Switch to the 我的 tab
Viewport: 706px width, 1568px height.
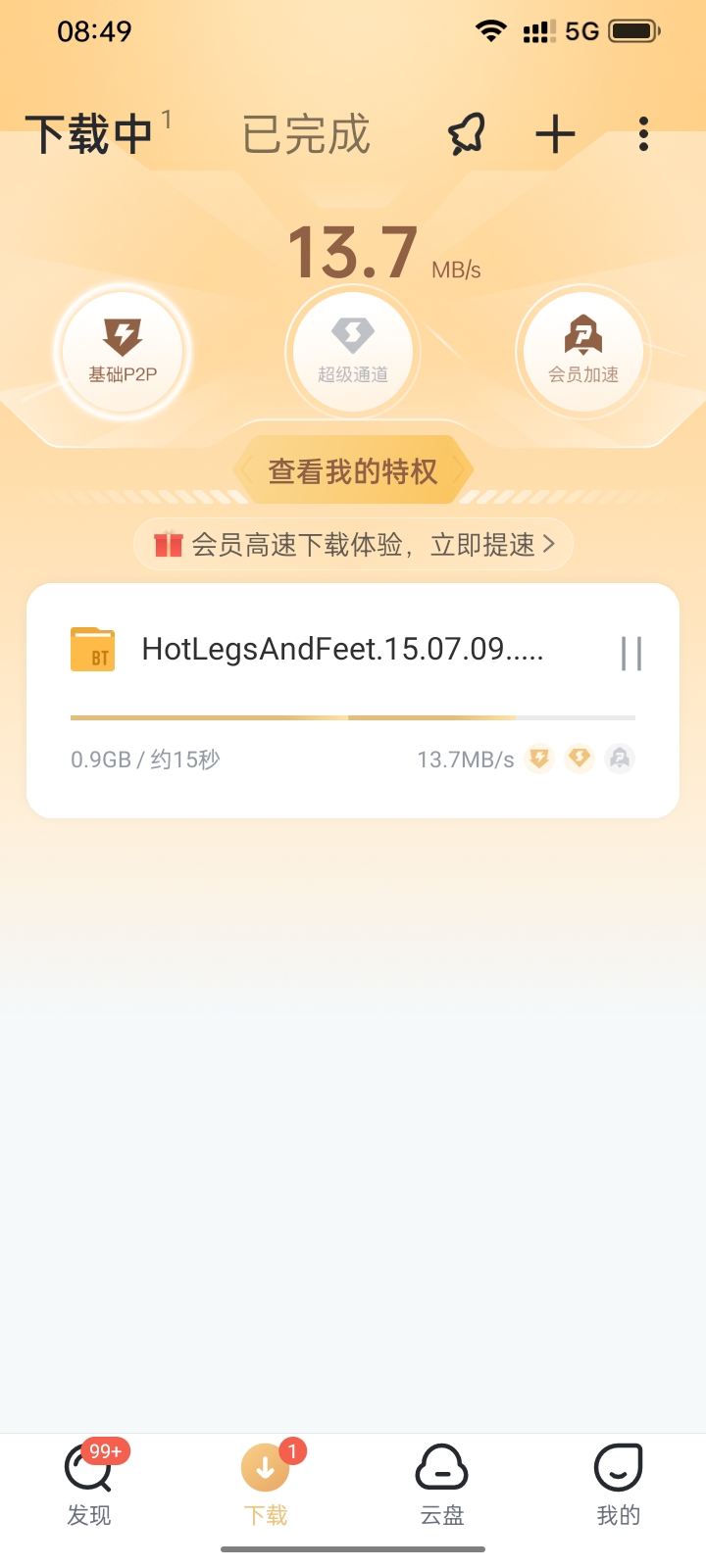[x=619, y=1484]
